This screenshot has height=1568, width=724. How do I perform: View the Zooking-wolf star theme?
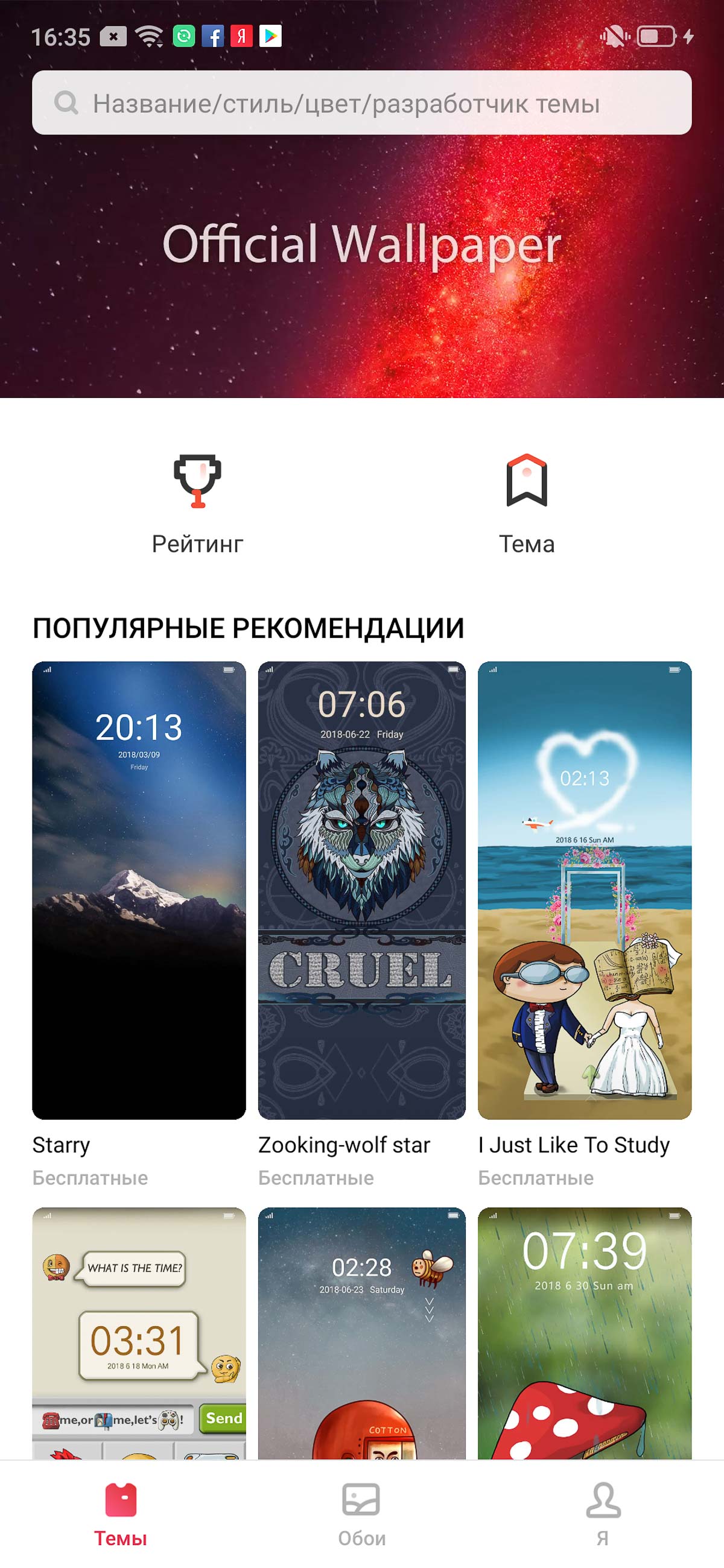[x=361, y=890]
